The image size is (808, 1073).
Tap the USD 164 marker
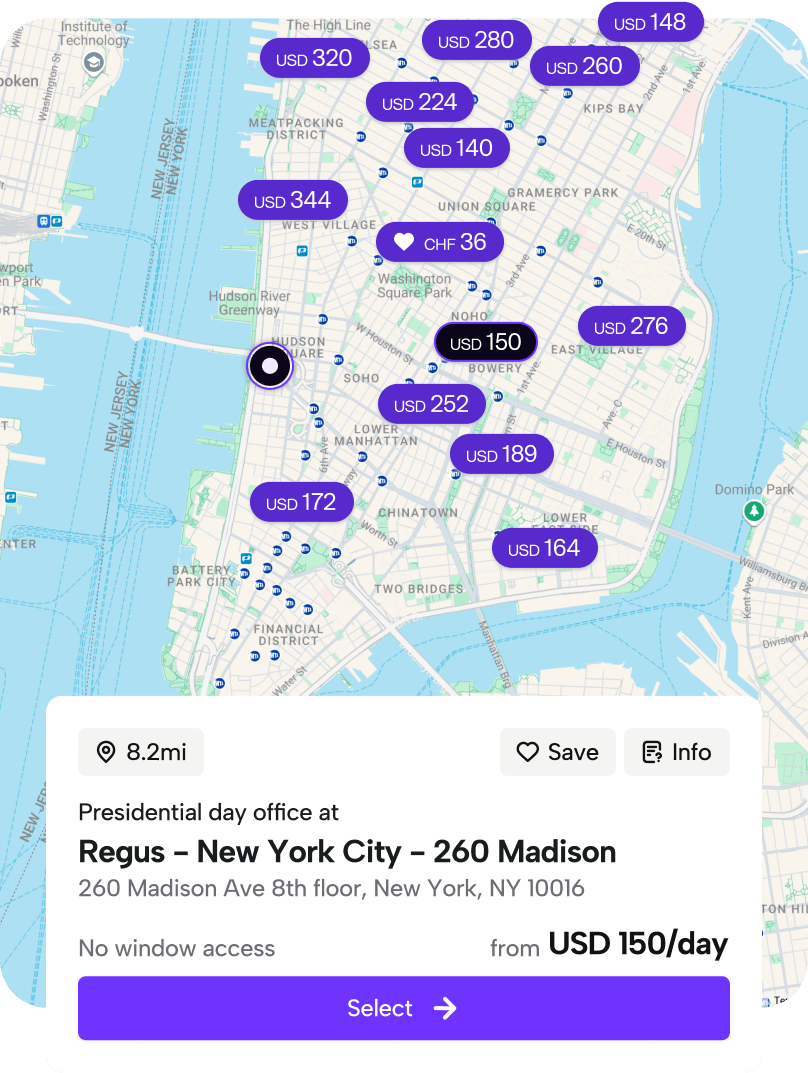point(544,548)
